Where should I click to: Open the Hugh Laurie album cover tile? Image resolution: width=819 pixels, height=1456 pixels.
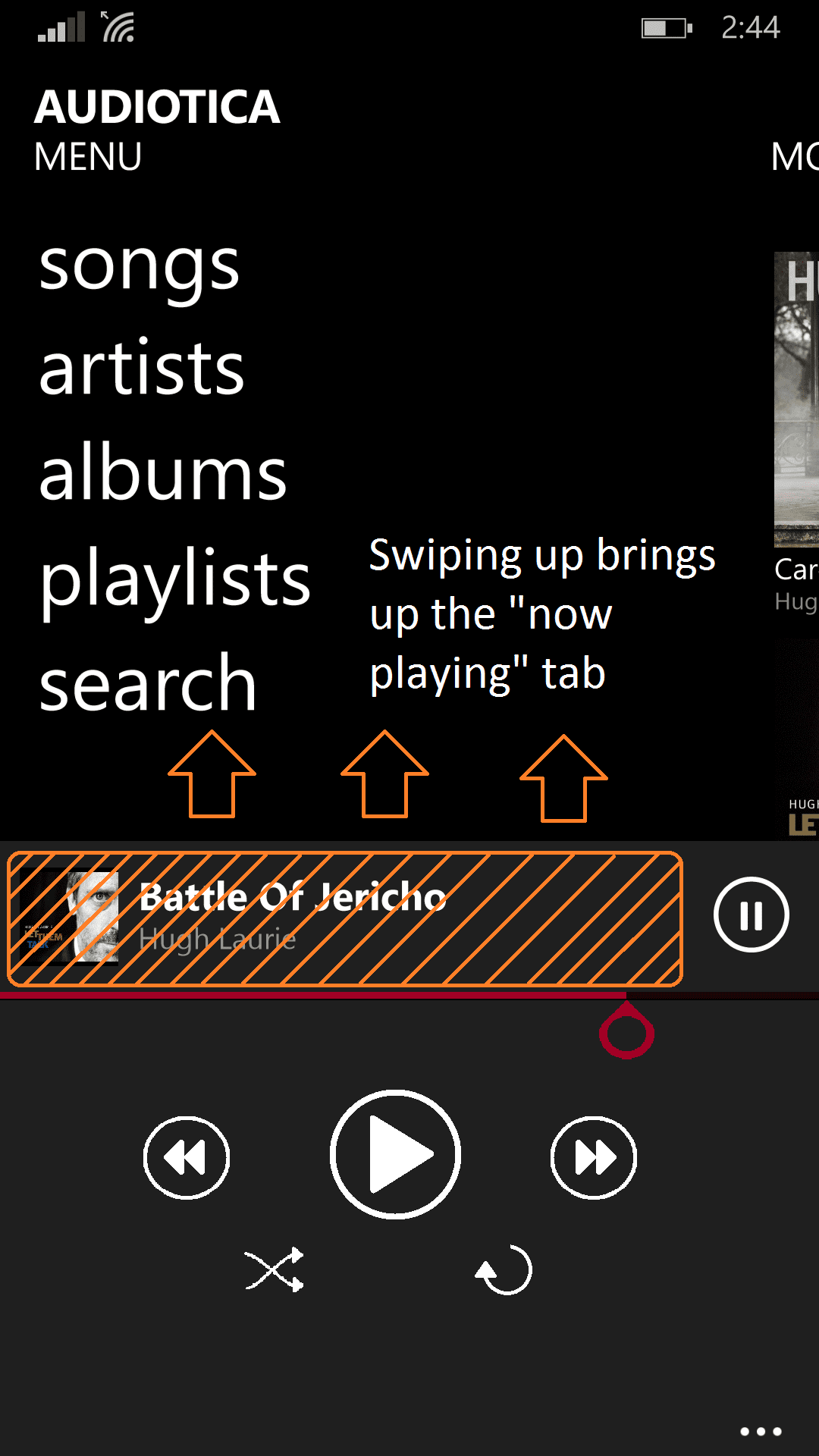[796, 400]
